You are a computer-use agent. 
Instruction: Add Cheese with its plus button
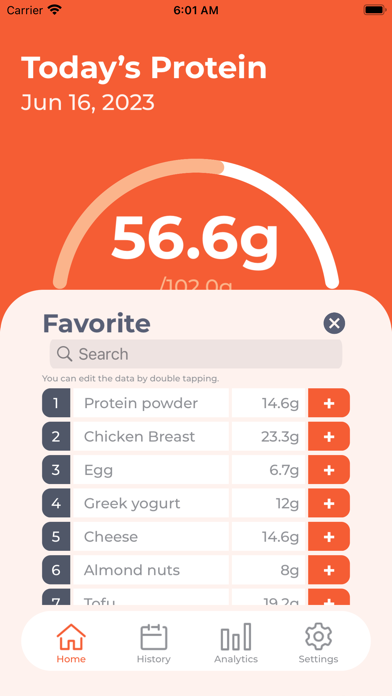[x=329, y=537]
